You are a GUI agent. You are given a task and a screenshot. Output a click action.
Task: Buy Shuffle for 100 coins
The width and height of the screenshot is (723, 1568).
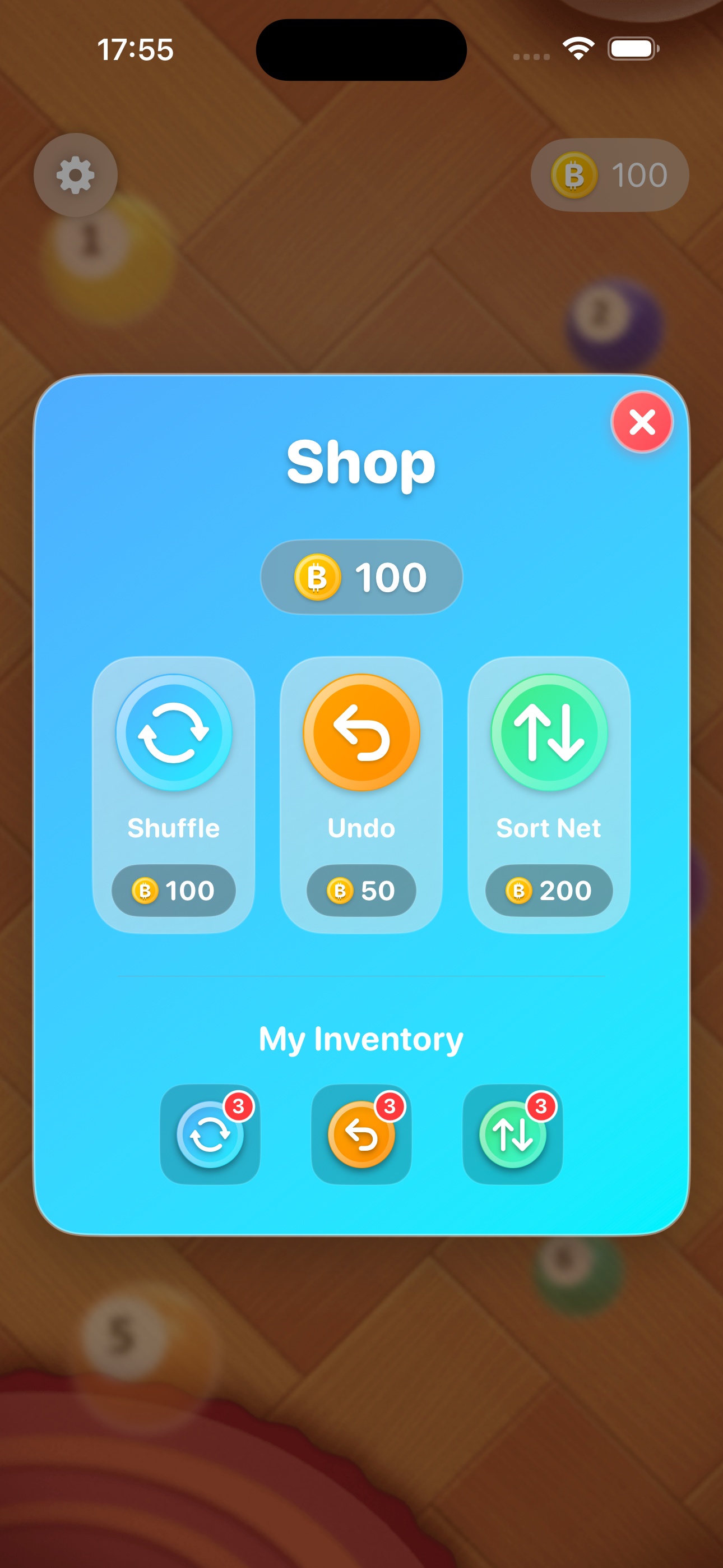[174, 891]
